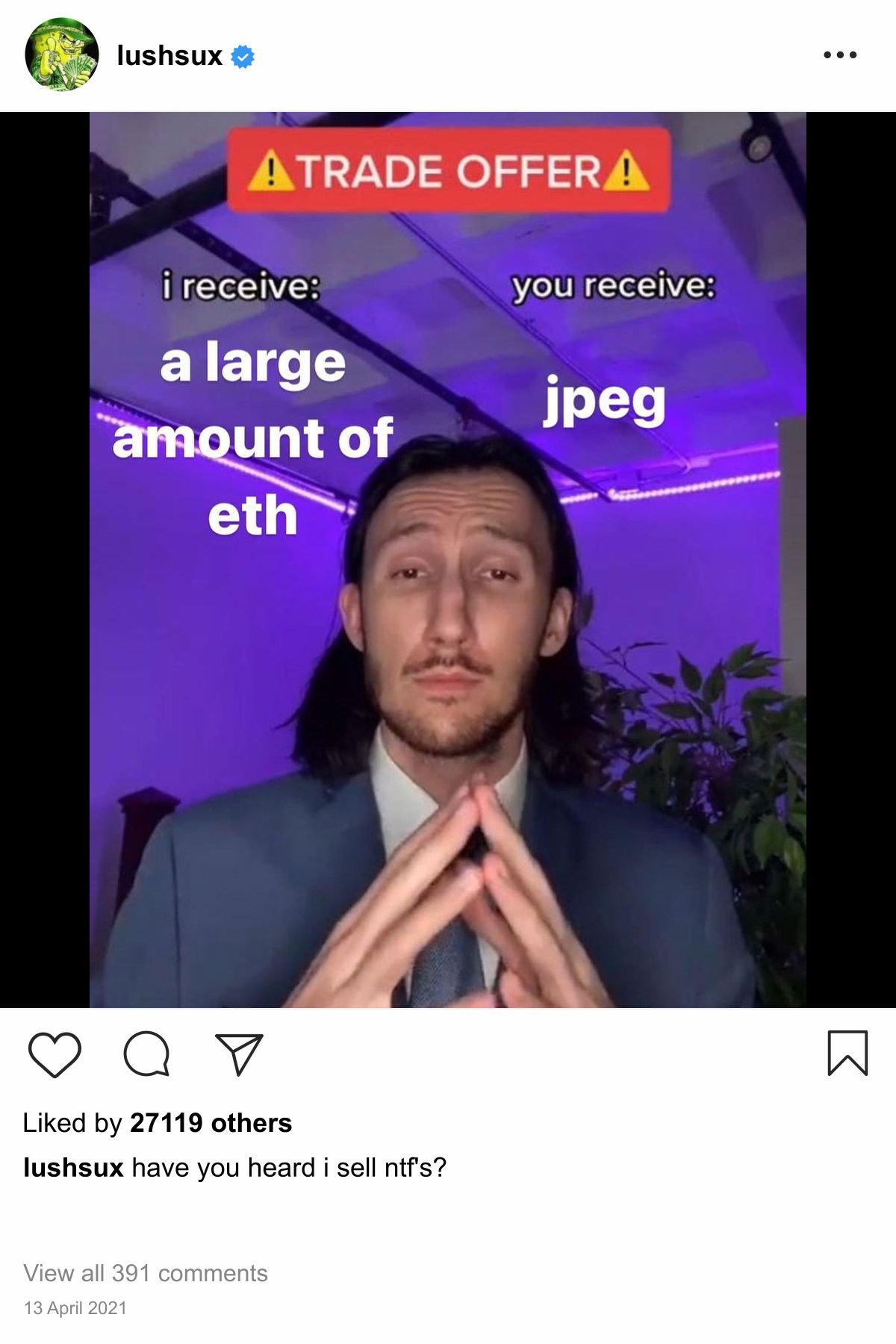896x1344 pixels.
Task: Bookmark this post
Action: 847,1053
